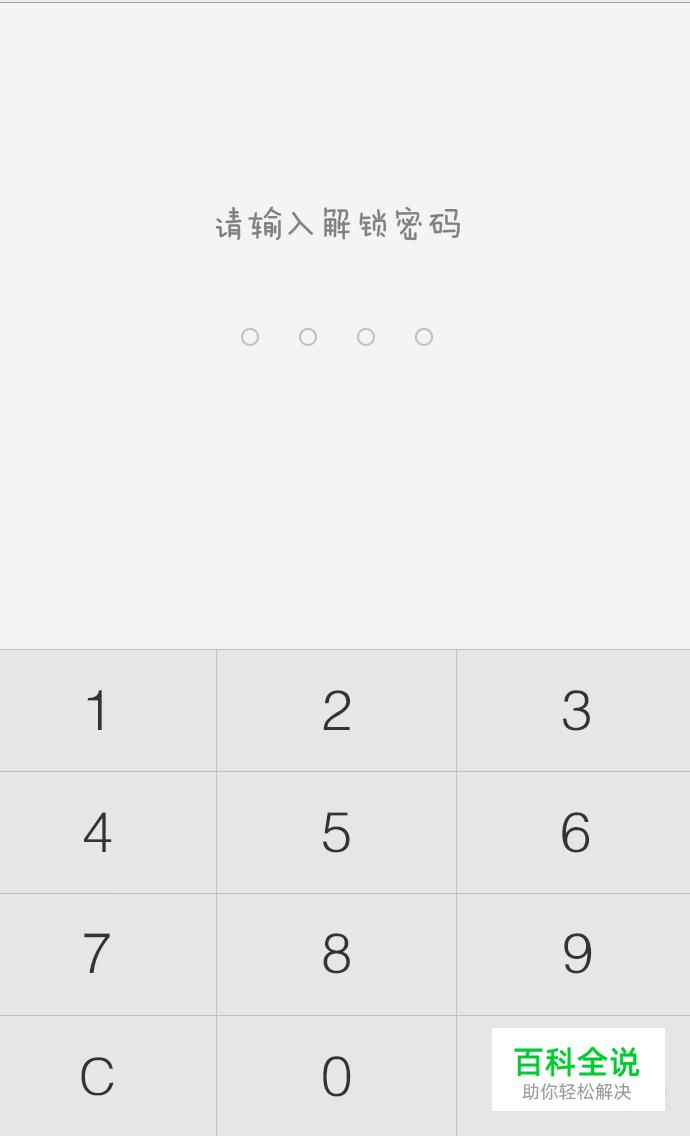Tap the number 8 key
The height and width of the screenshot is (1136, 690).
pyautogui.click(x=336, y=955)
